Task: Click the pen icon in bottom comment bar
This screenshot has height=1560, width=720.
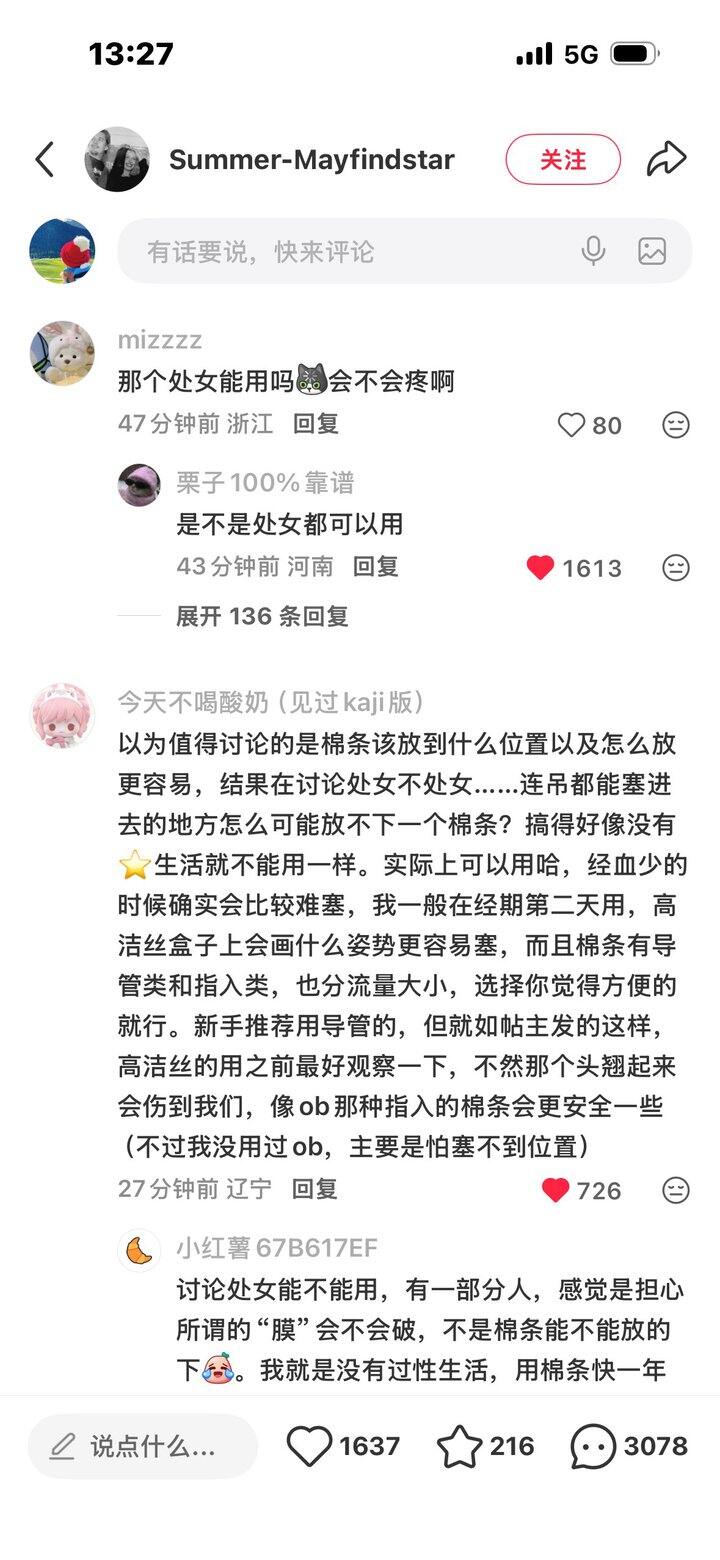Action: (x=64, y=1445)
